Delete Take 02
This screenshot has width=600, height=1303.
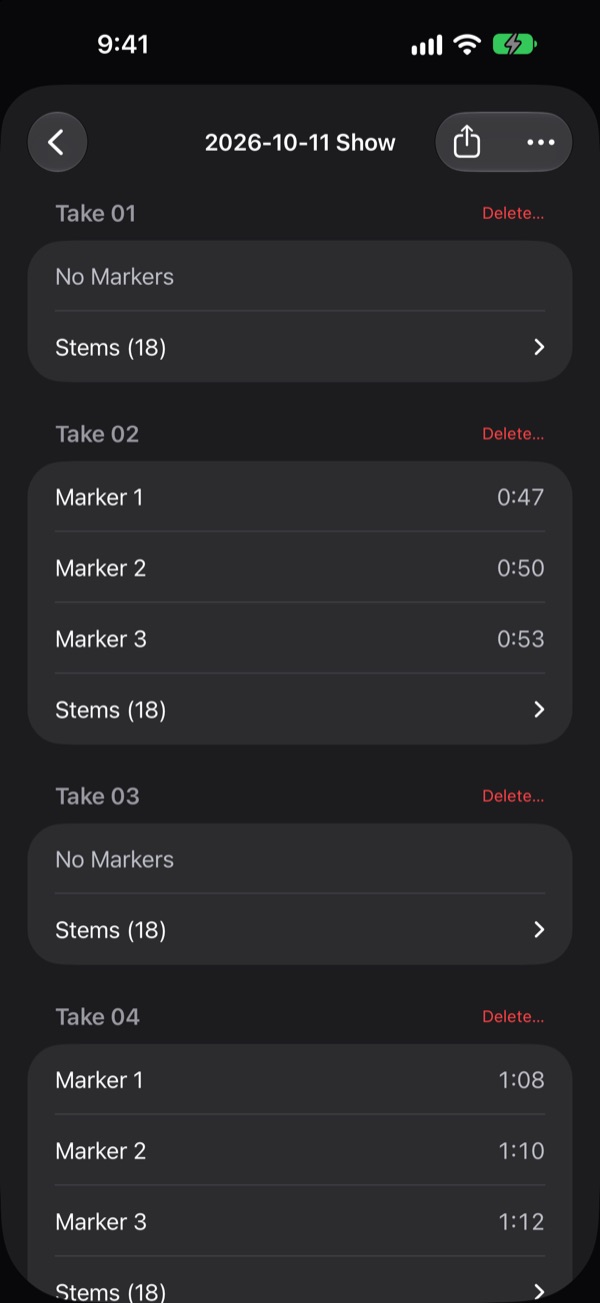click(x=513, y=434)
